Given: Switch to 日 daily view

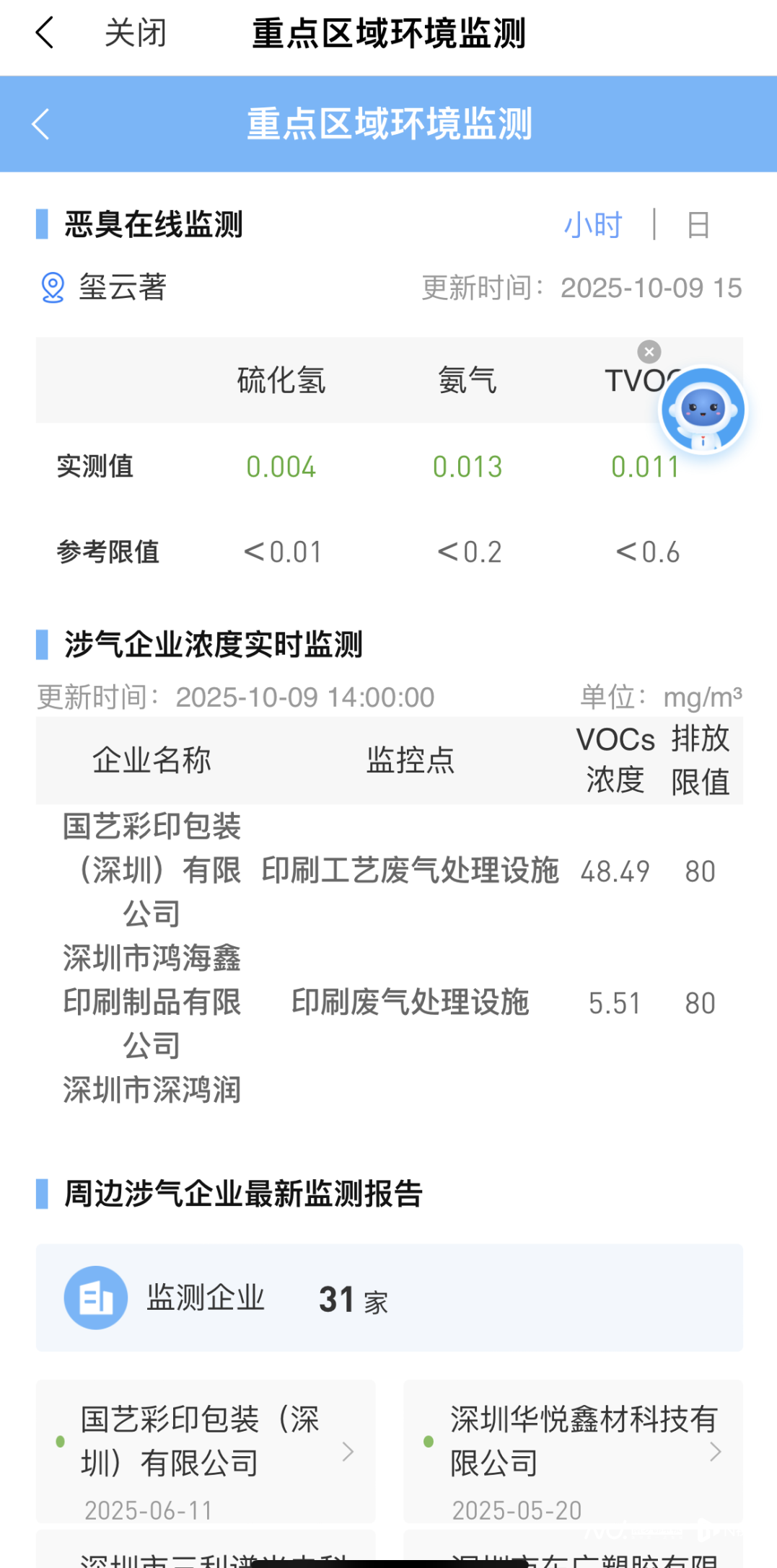Looking at the screenshot, I should [698, 225].
